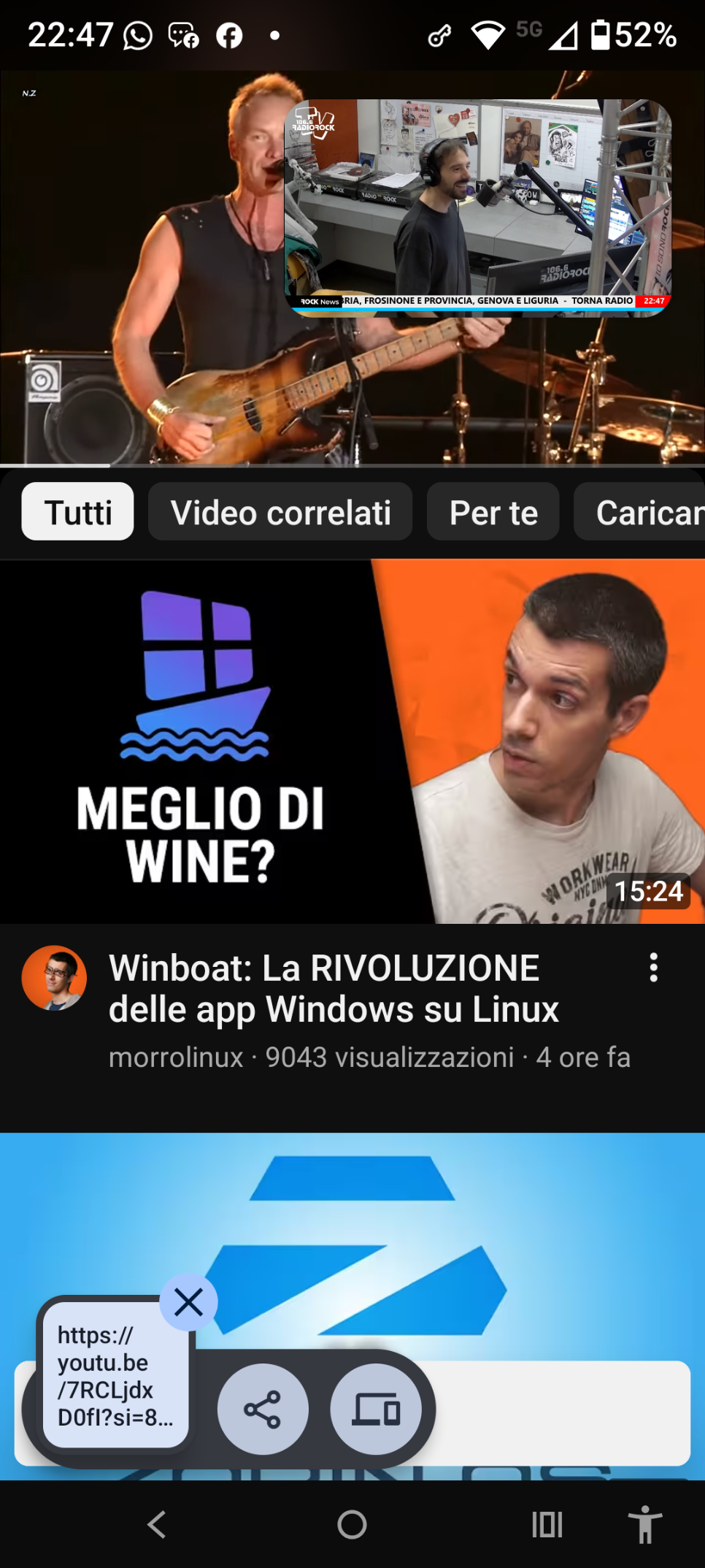Open the accessibility shortcut button
The width and height of the screenshot is (705, 1568).
(x=644, y=1524)
